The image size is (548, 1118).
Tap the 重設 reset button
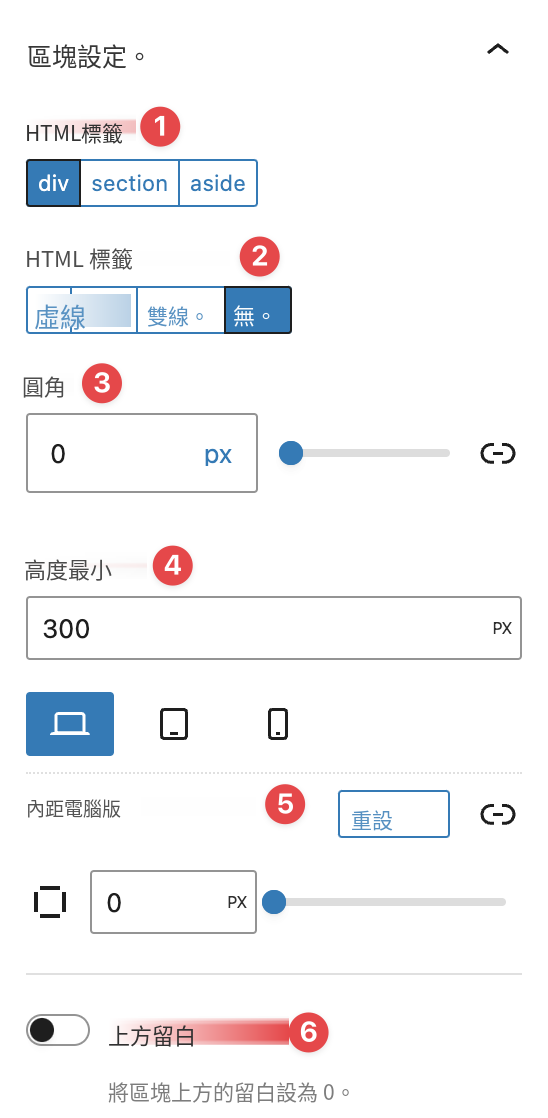[x=393, y=814]
